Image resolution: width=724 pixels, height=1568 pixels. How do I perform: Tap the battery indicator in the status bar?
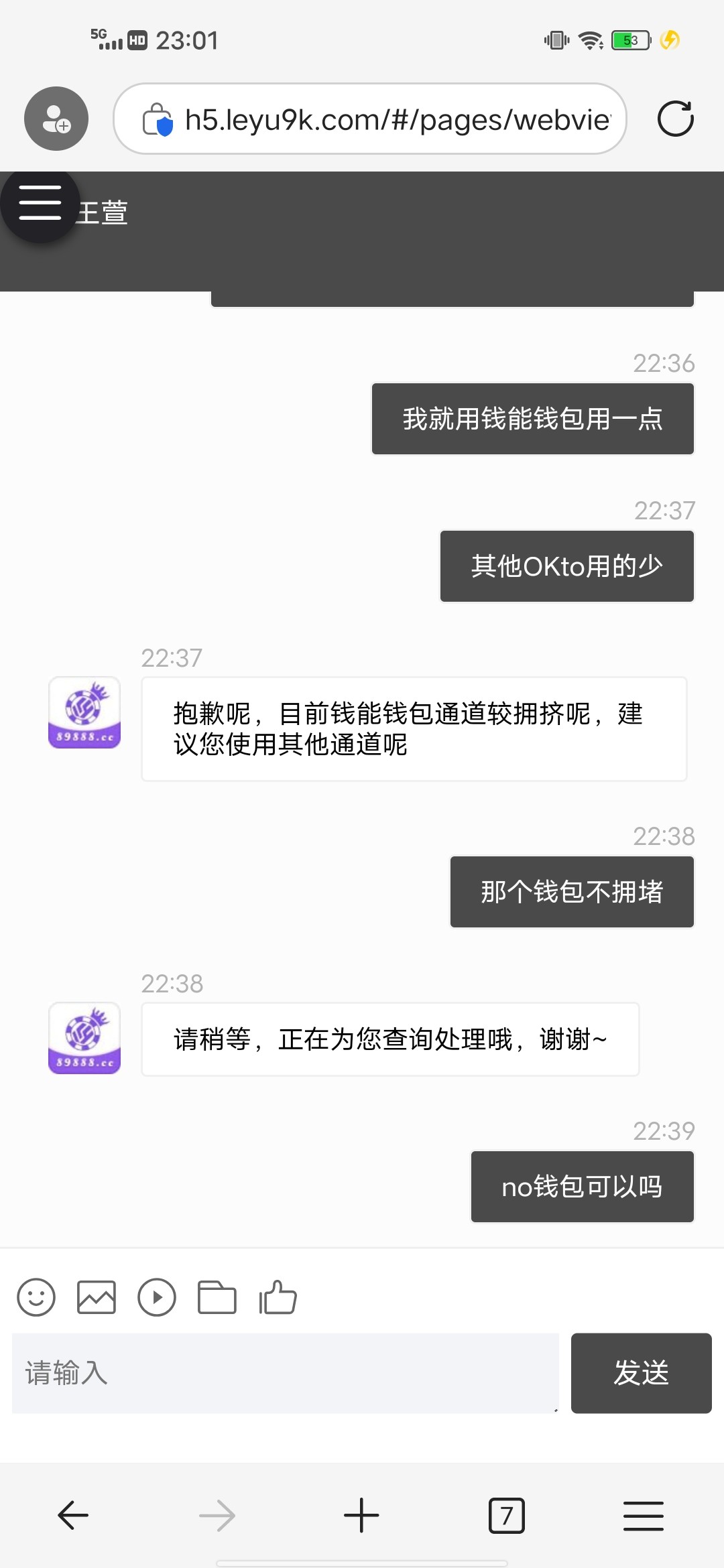point(629,41)
